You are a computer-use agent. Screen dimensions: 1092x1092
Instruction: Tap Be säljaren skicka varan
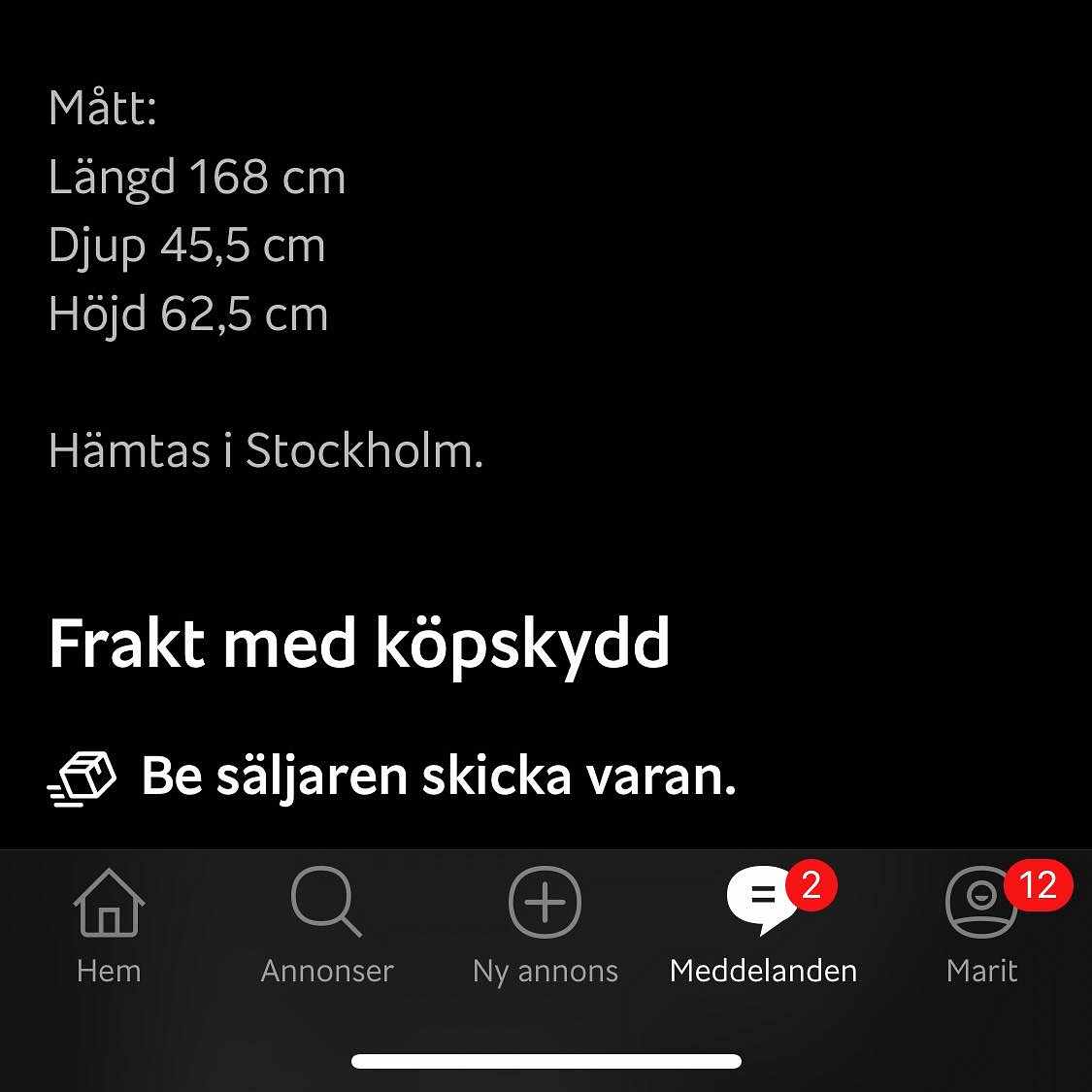pyautogui.click(x=437, y=777)
